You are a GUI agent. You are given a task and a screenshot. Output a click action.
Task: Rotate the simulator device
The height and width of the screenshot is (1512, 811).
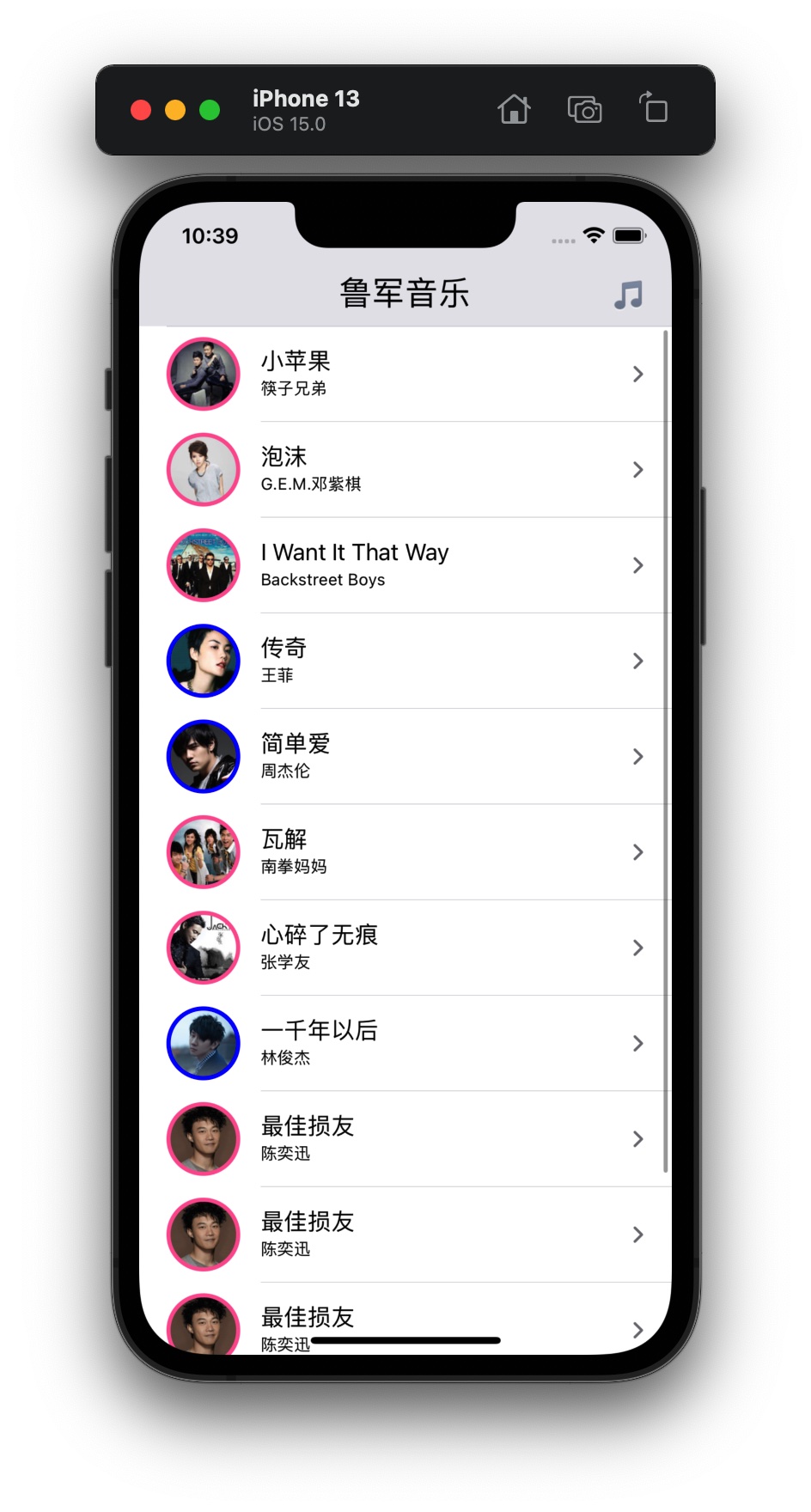click(x=654, y=109)
